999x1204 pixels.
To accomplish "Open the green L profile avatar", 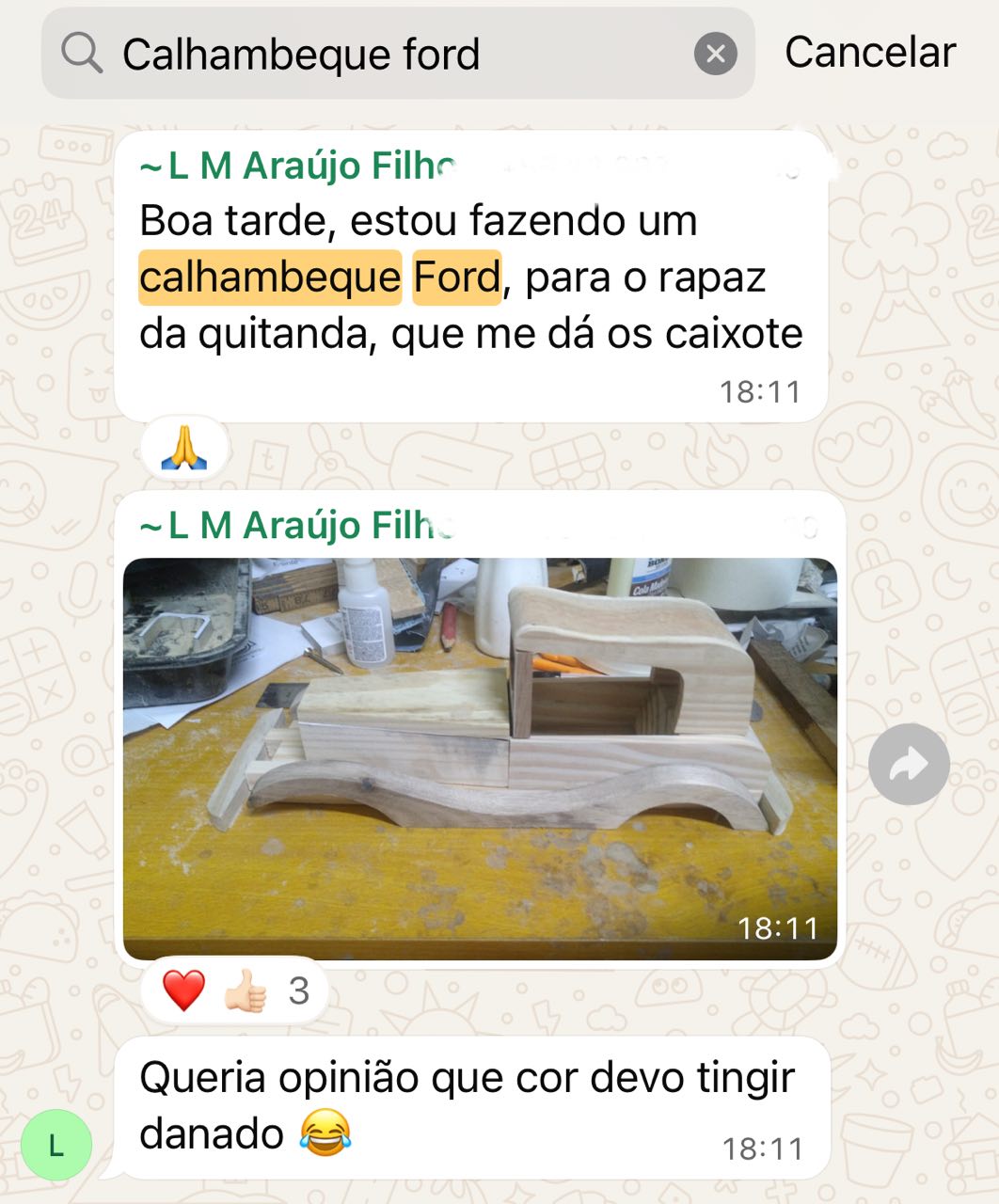I will click(x=56, y=1145).
